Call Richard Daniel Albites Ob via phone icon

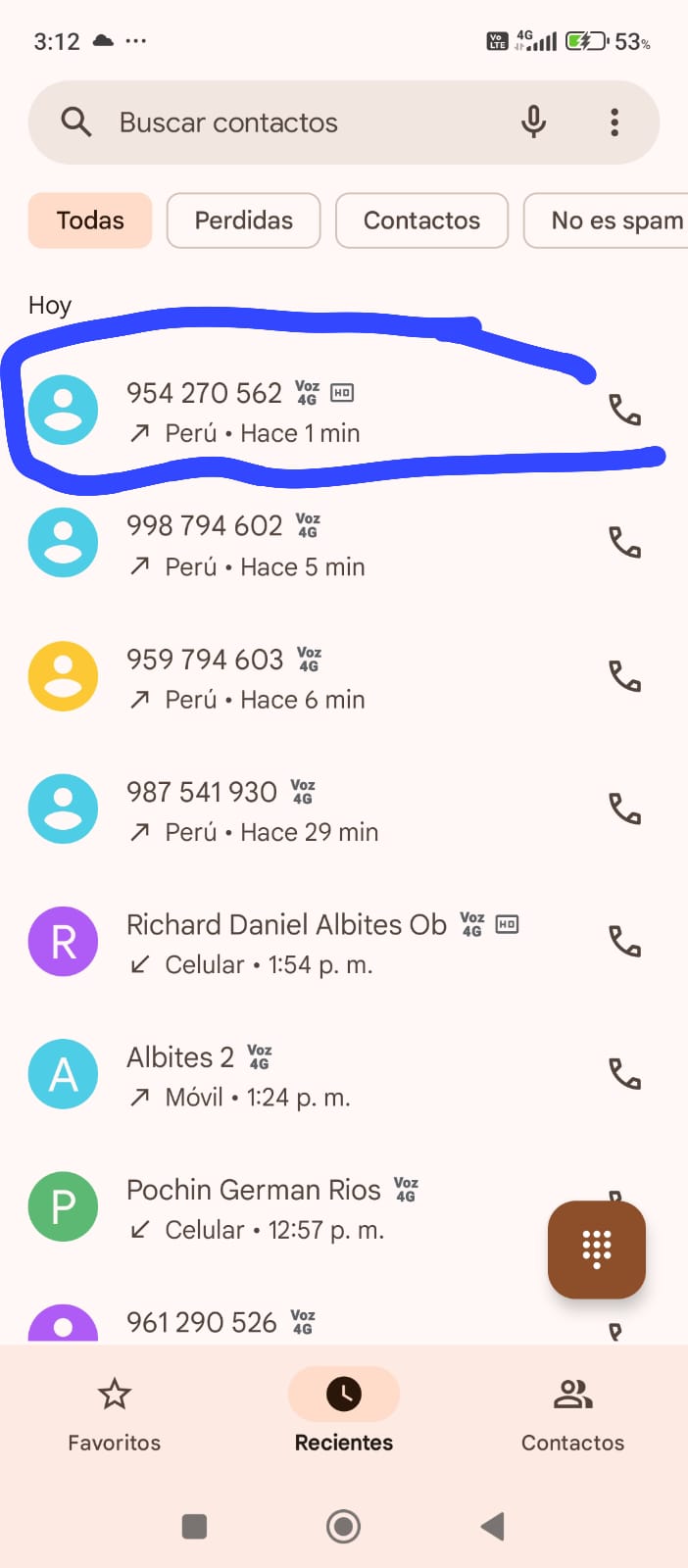(x=624, y=941)
